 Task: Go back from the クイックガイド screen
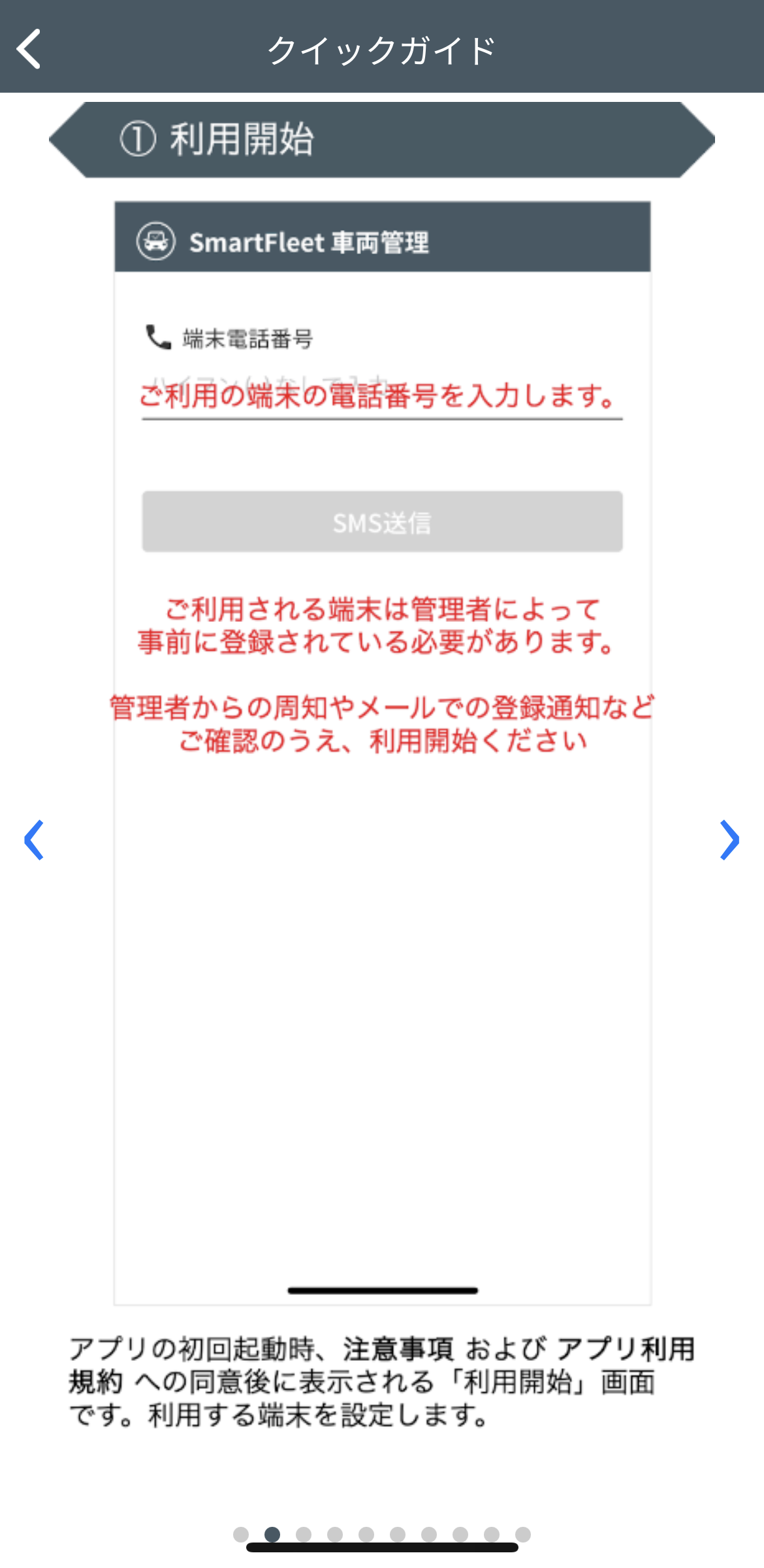point(29,48)
